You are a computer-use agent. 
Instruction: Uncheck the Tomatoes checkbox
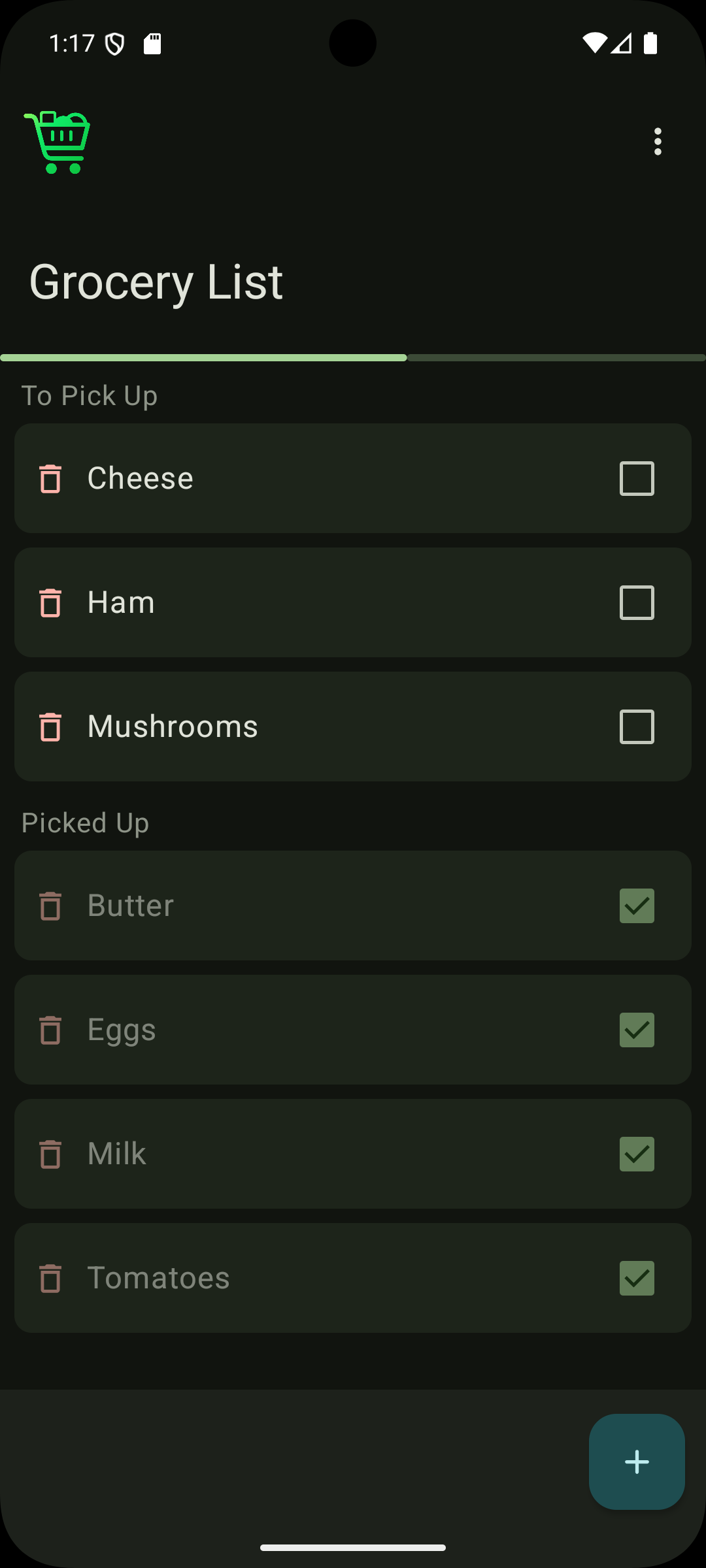coord(637,1278)
